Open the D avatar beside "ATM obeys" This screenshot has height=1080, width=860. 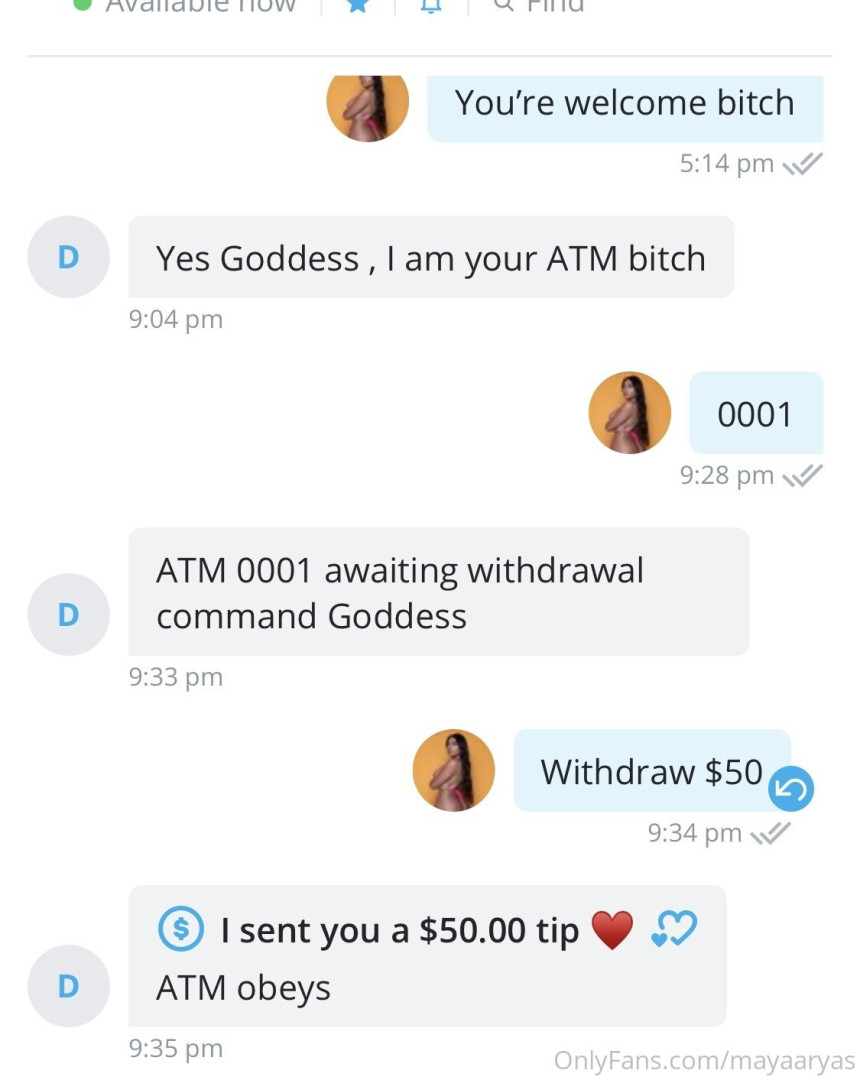(x=68, y=986)
